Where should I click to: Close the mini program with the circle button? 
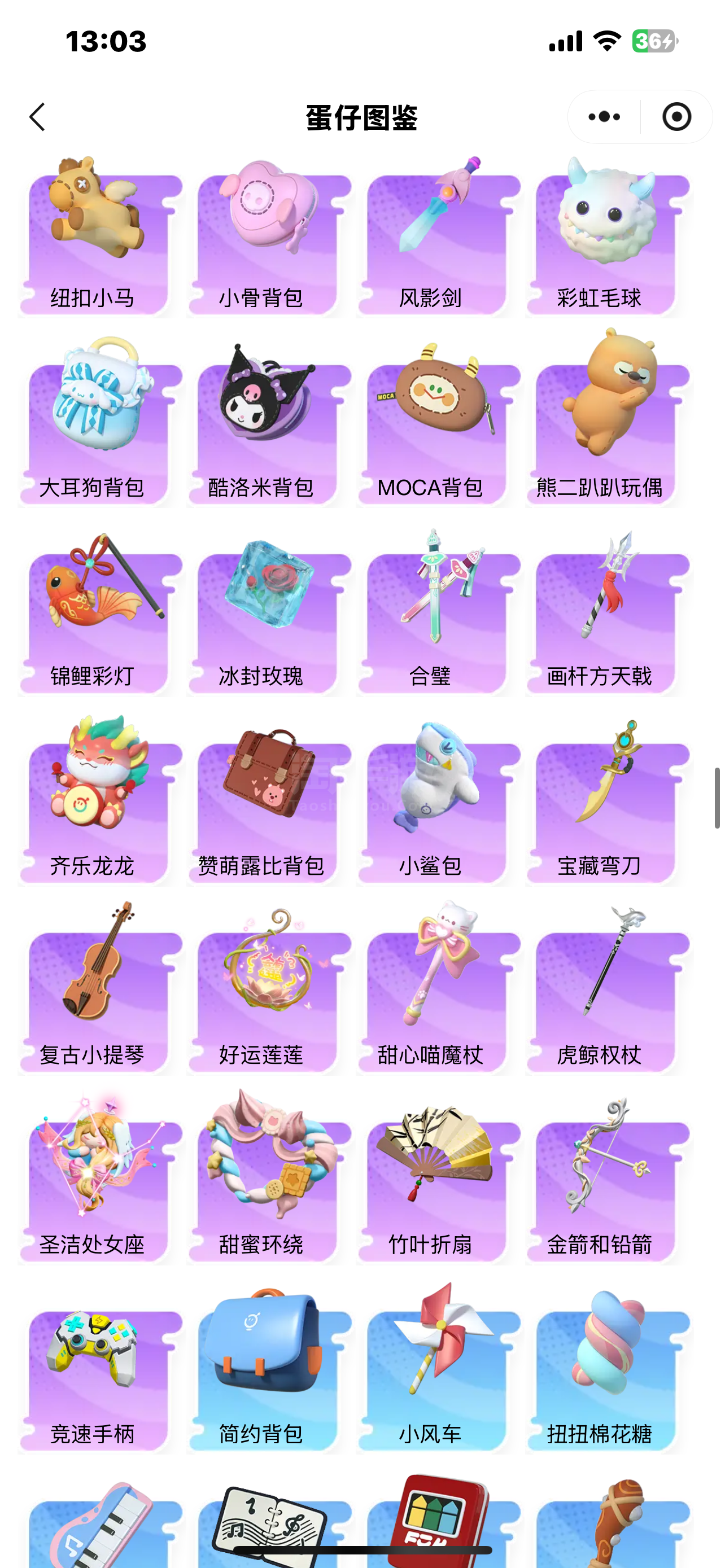[x=676, y=117]
